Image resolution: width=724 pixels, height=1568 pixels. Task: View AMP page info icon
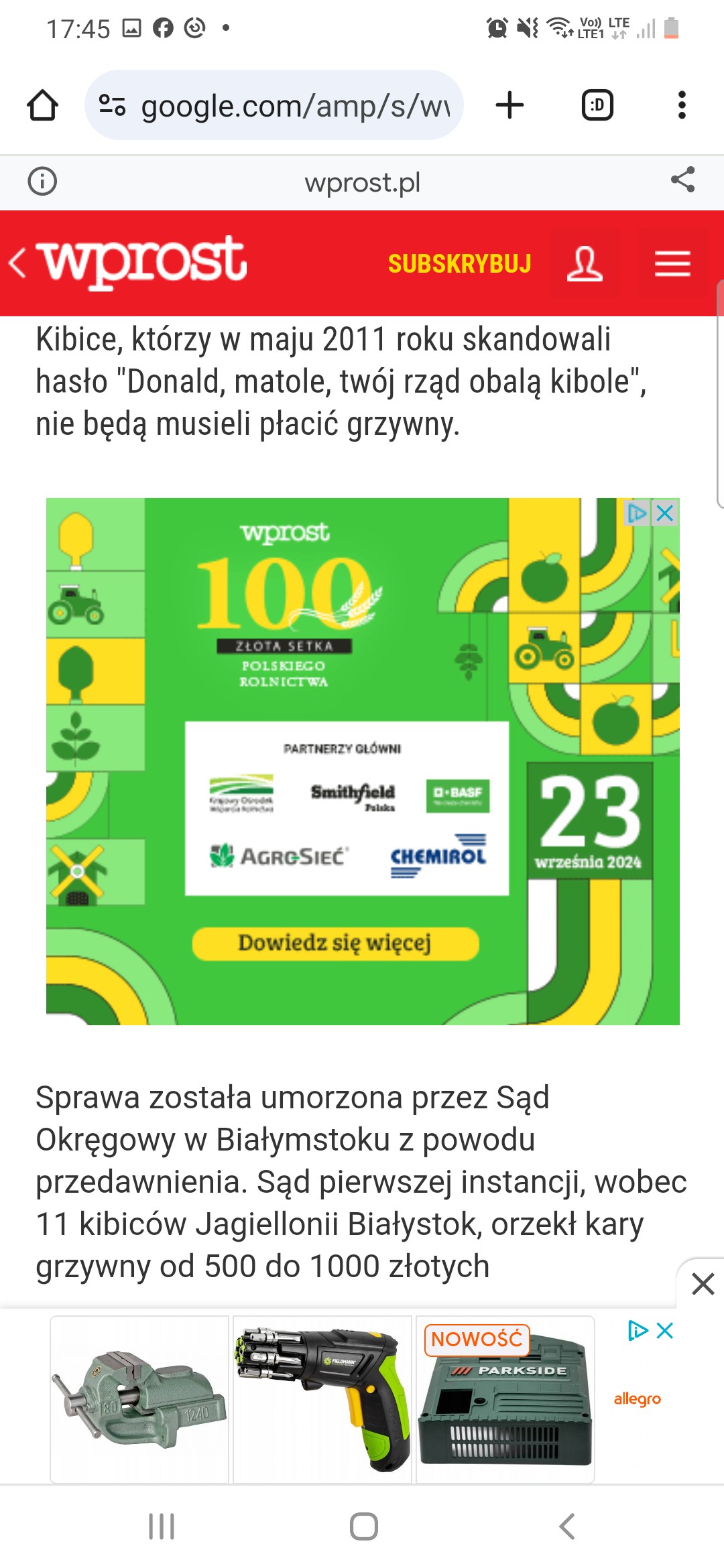click(x=42, y=182)
